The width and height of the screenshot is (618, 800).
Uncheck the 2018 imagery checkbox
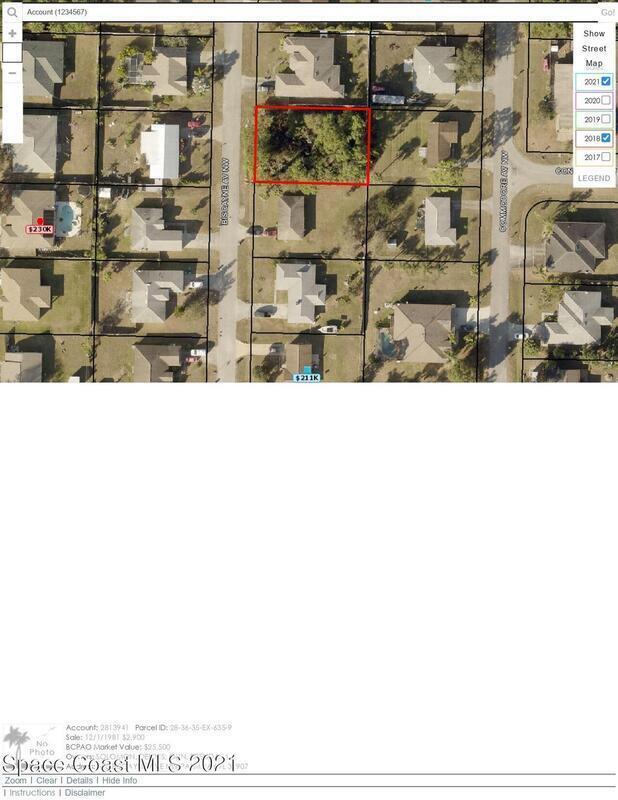click(x=606, y=138)
